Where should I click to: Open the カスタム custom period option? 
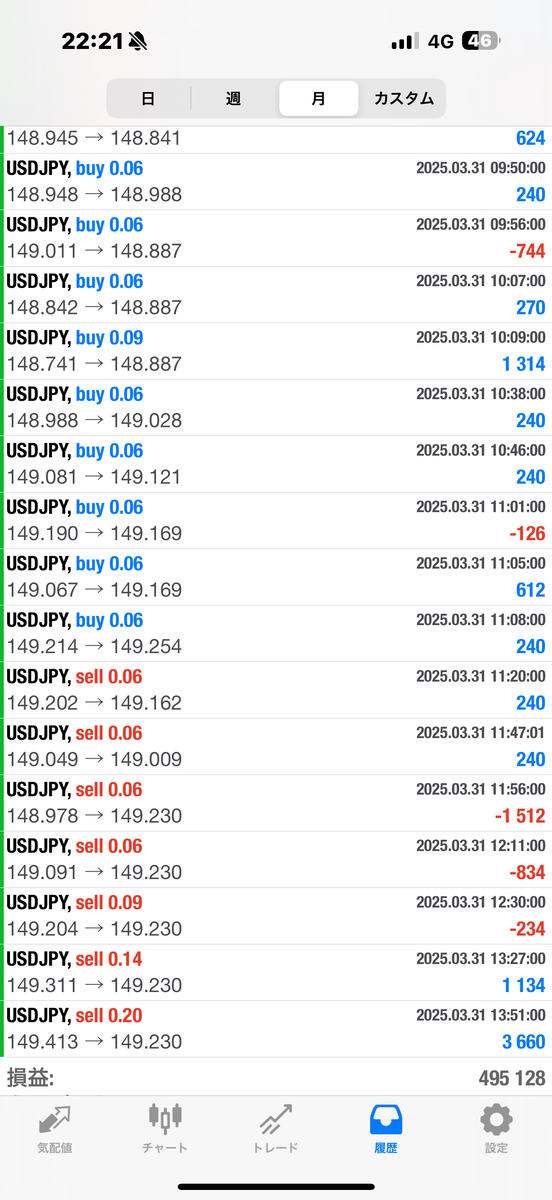pos(403,98)
